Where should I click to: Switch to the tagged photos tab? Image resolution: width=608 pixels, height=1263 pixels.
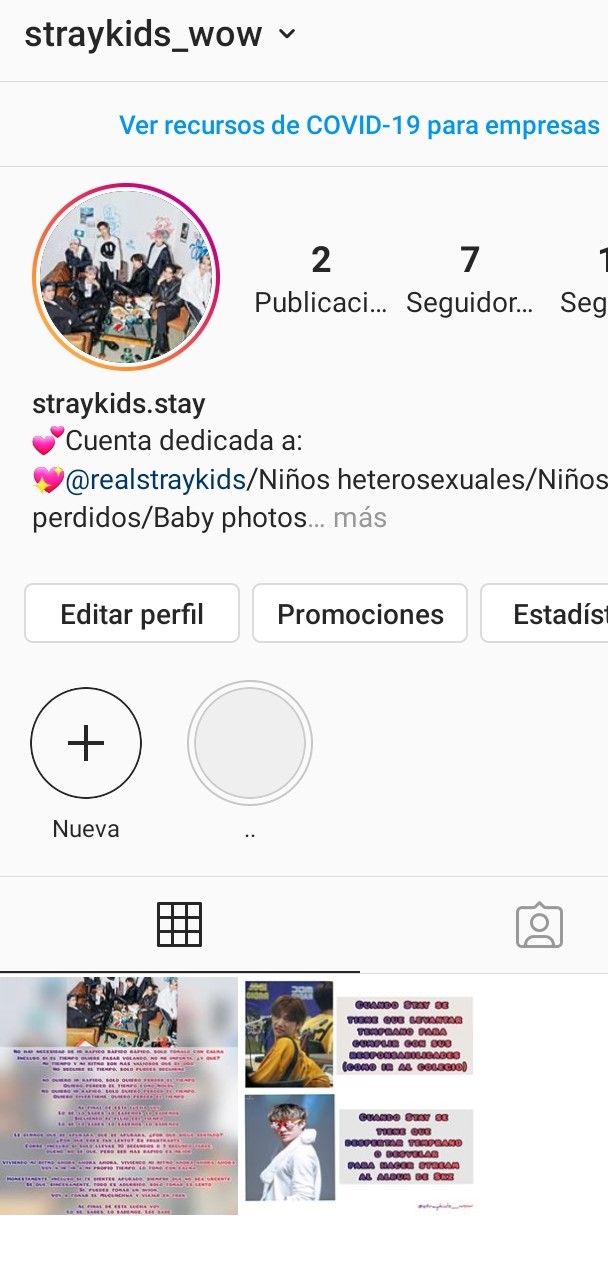point(539,925)
